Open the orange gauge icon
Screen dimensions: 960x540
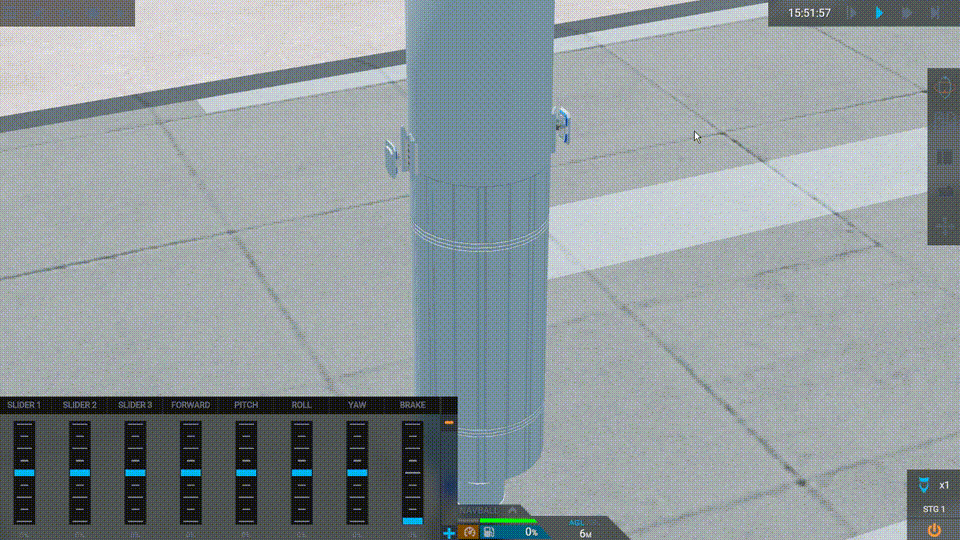coord(469,532)
